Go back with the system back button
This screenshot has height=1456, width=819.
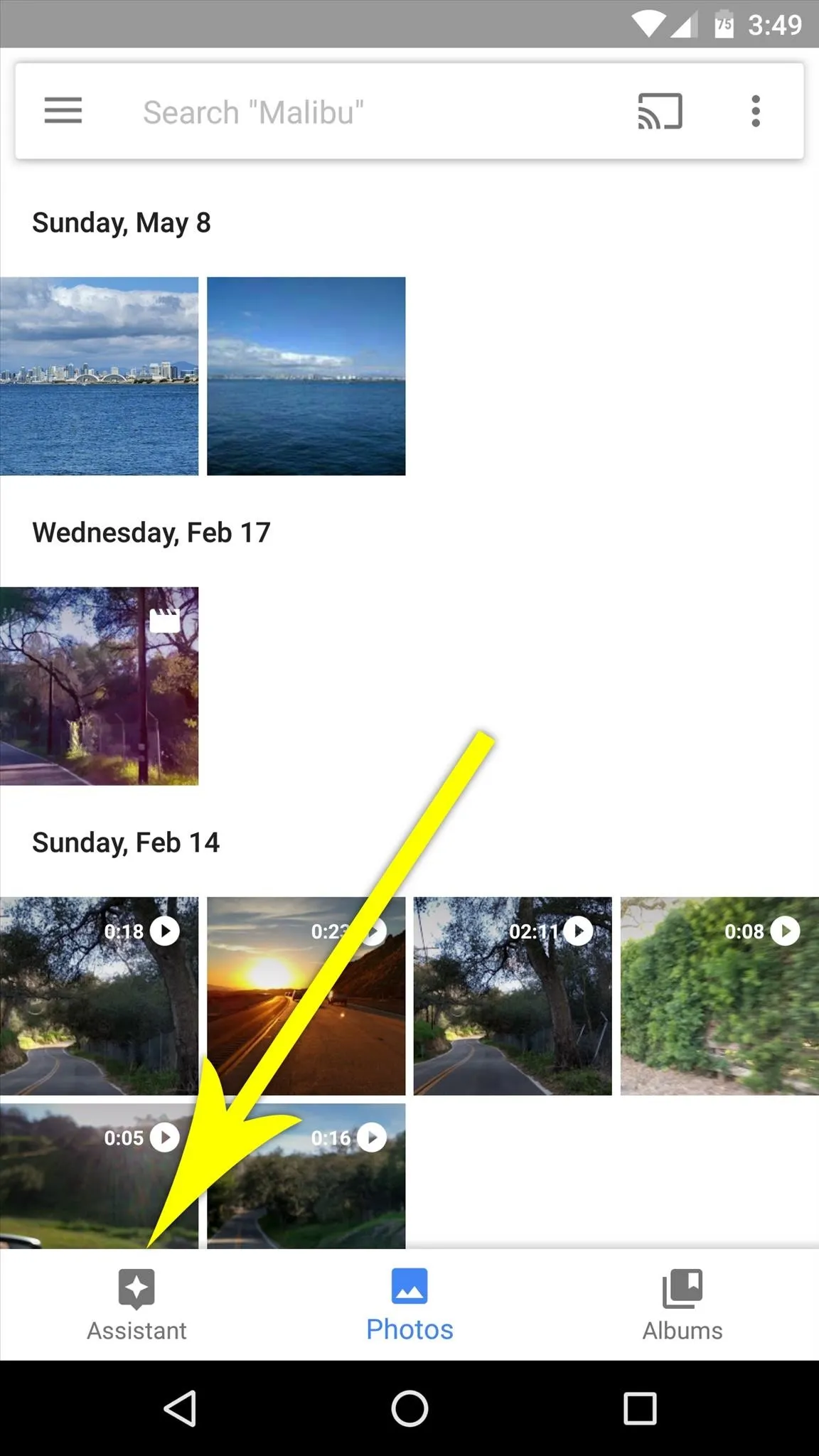(180, 1408)
